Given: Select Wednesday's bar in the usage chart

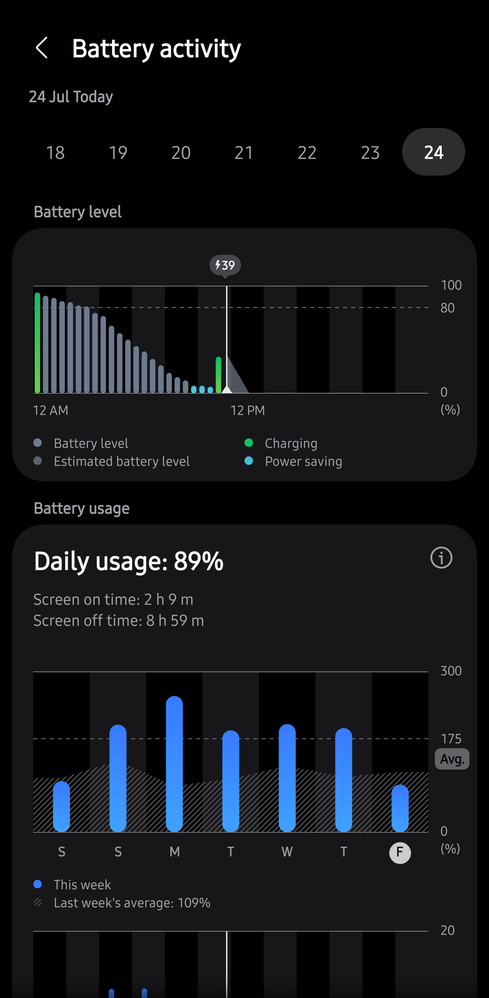Looking at the screenshot, I should point(287,778).
